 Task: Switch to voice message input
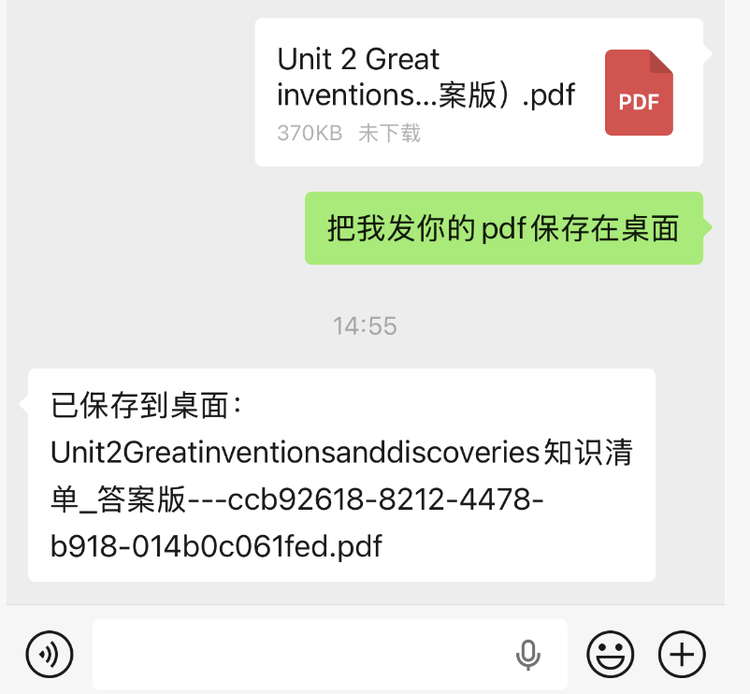[49, 655]
